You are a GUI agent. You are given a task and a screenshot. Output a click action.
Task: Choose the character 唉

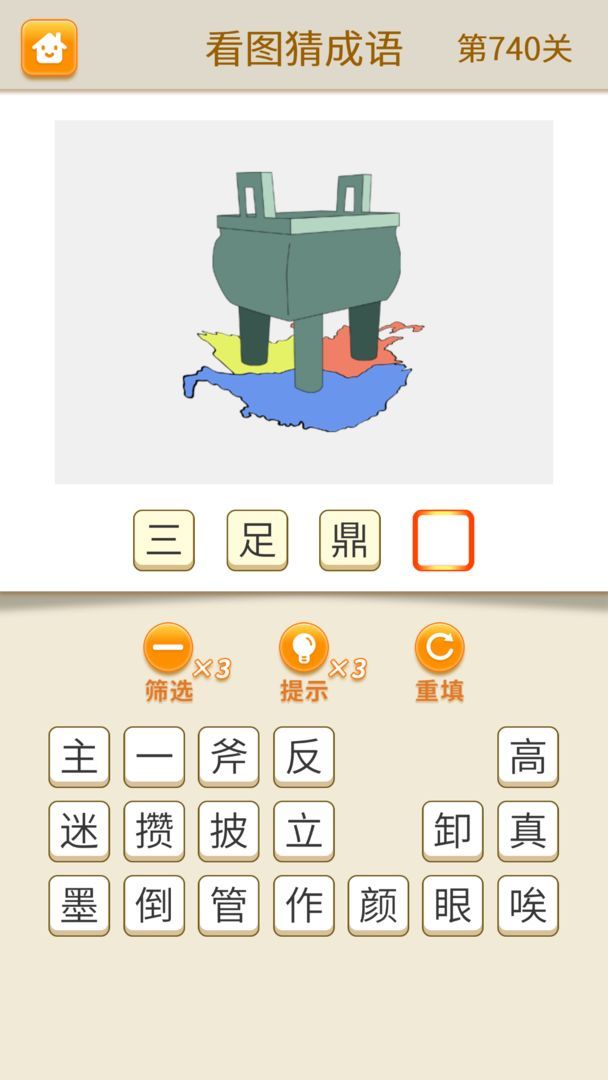(x=527, y=906)
